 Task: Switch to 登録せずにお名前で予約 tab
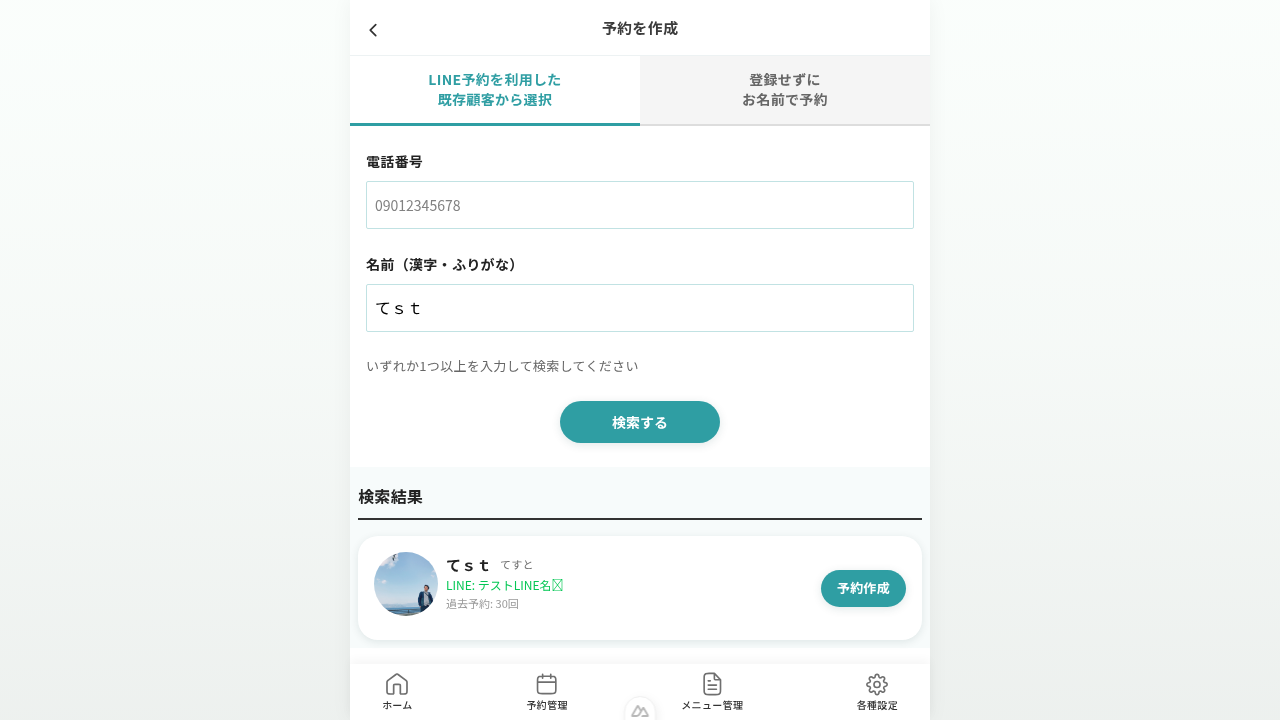pyautogui.click(x=784, y=90)
